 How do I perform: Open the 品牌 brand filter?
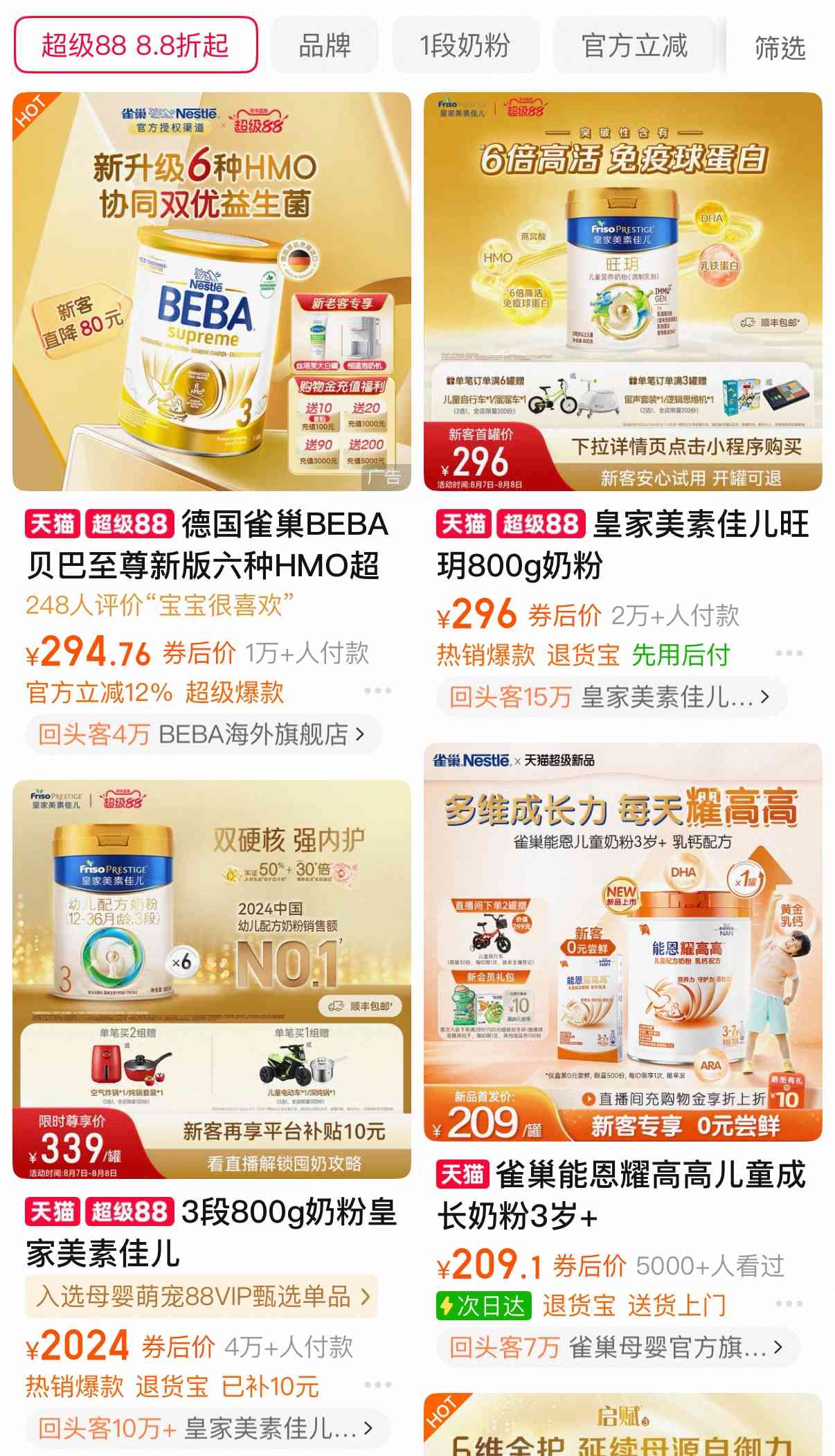324,46
